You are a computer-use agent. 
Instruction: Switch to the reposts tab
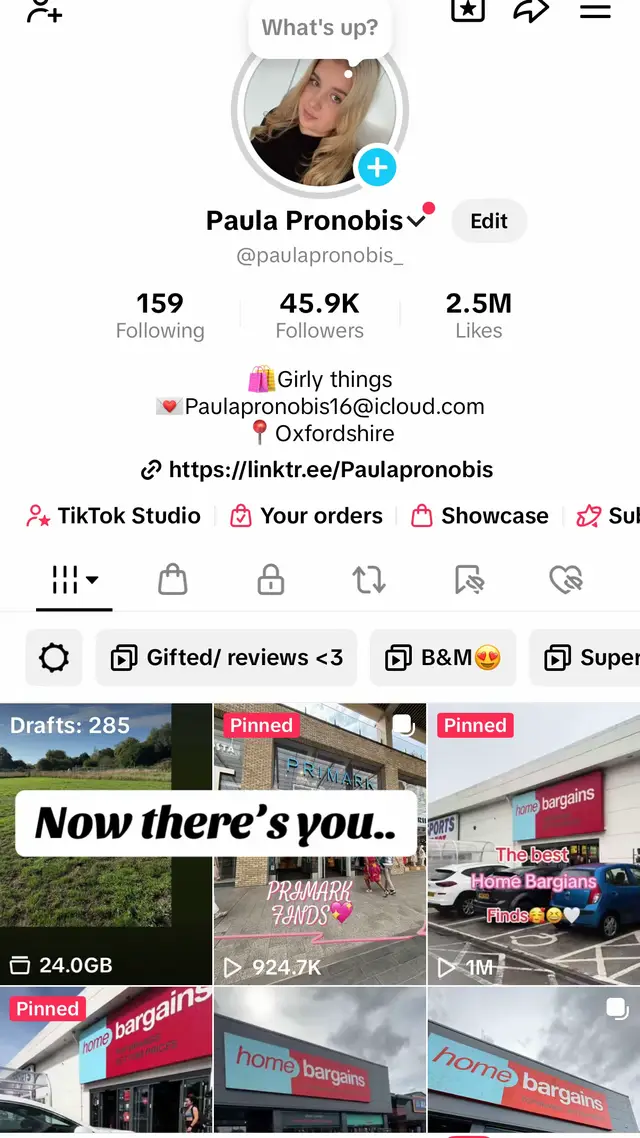(369, 579)
